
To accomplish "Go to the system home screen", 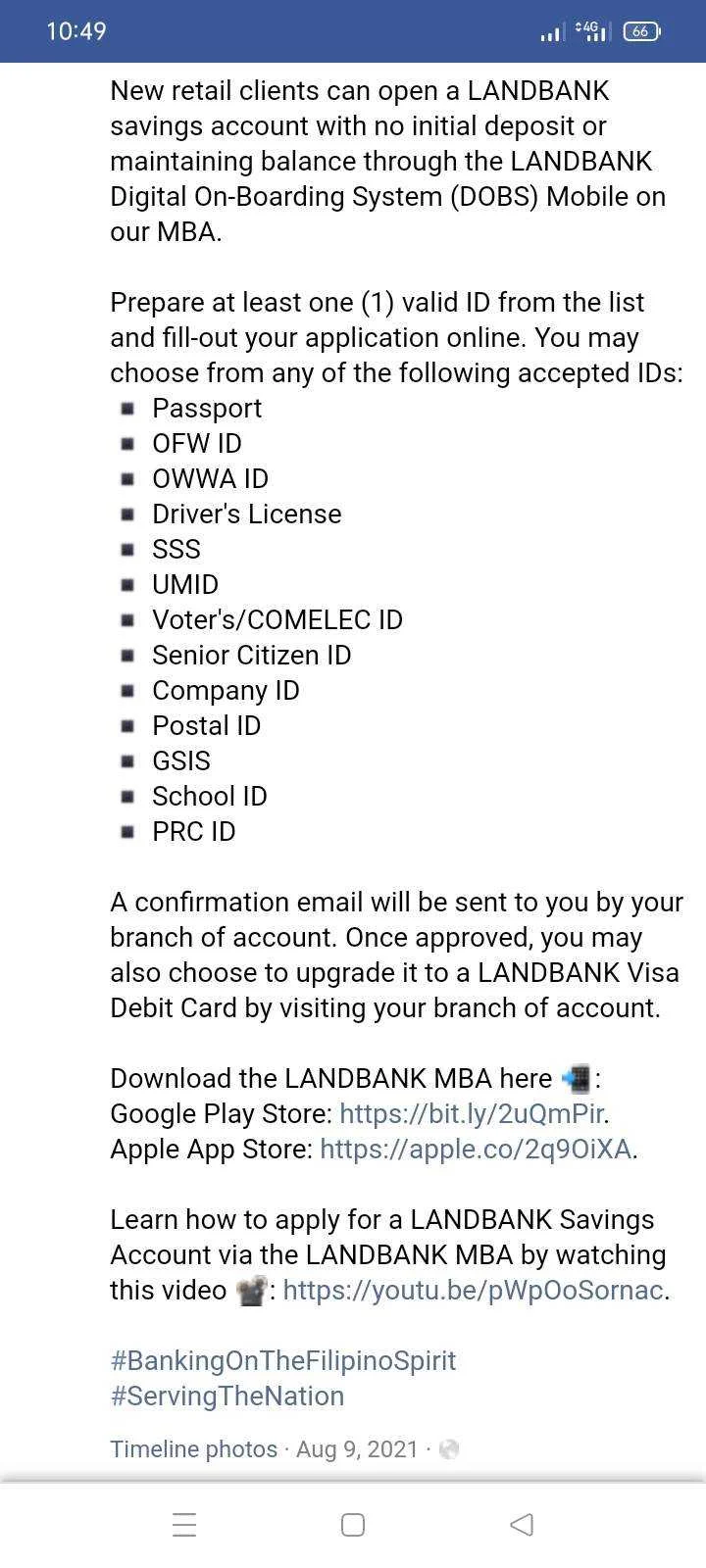I will coord(353,1525).
